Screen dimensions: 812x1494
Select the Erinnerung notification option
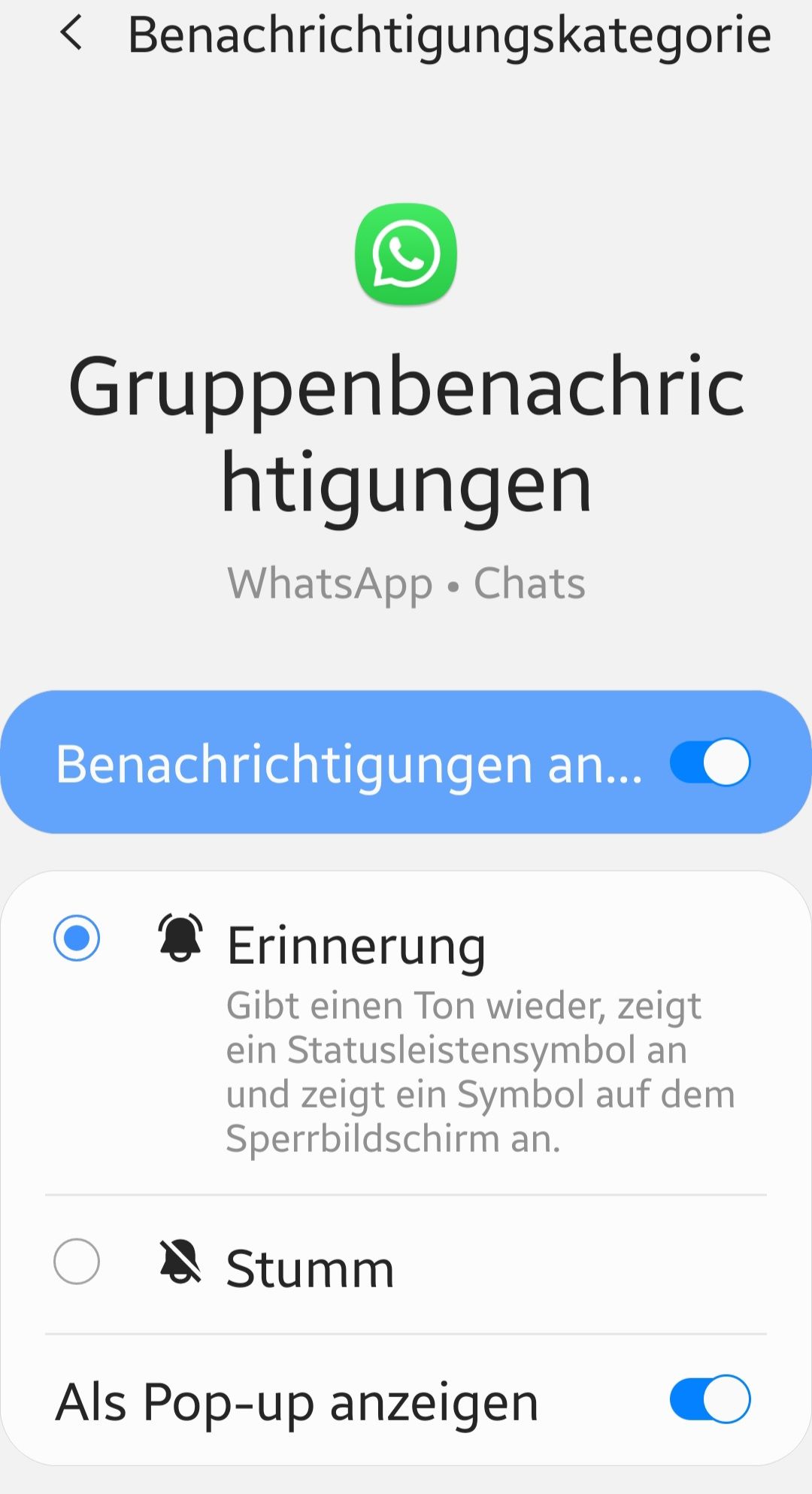[77, 938]
